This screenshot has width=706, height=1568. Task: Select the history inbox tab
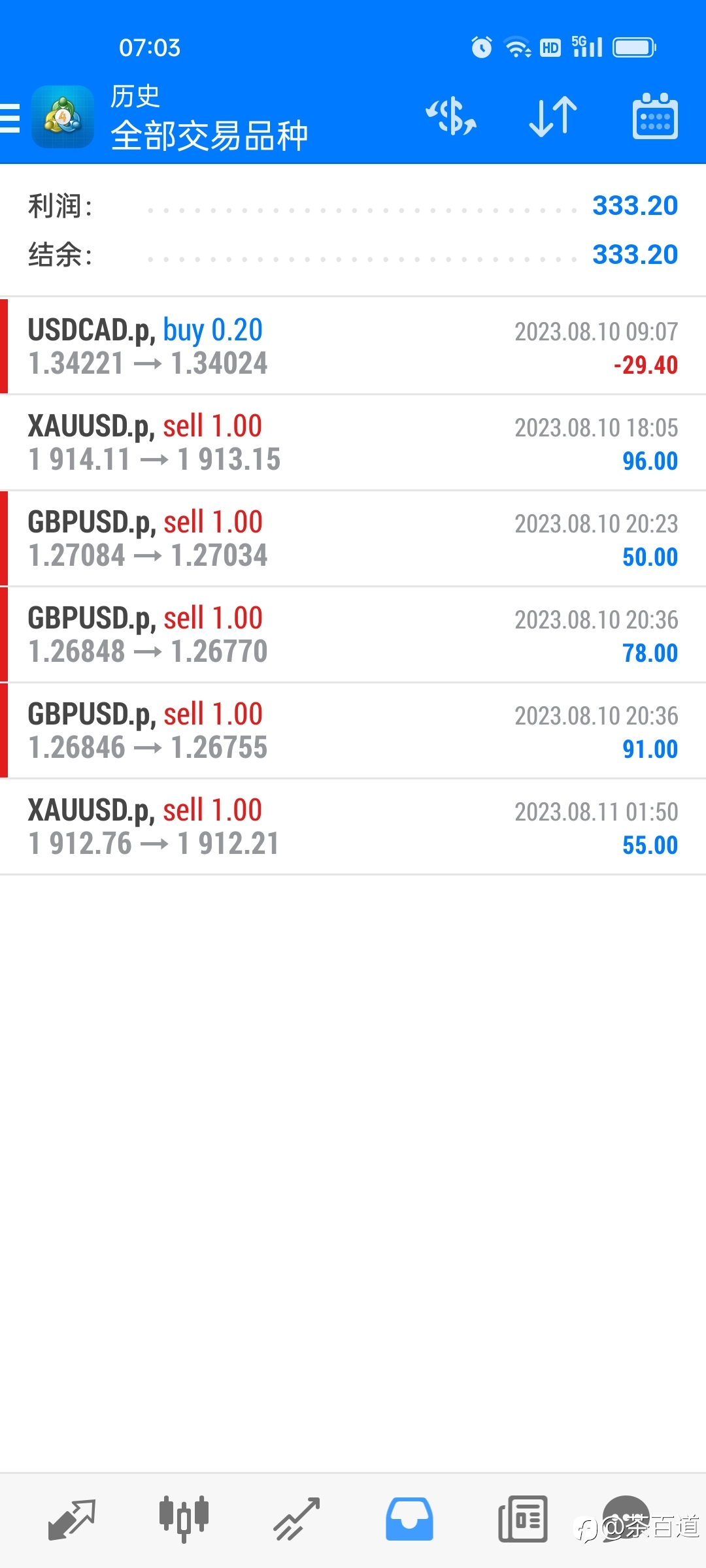click(409, 1519)
